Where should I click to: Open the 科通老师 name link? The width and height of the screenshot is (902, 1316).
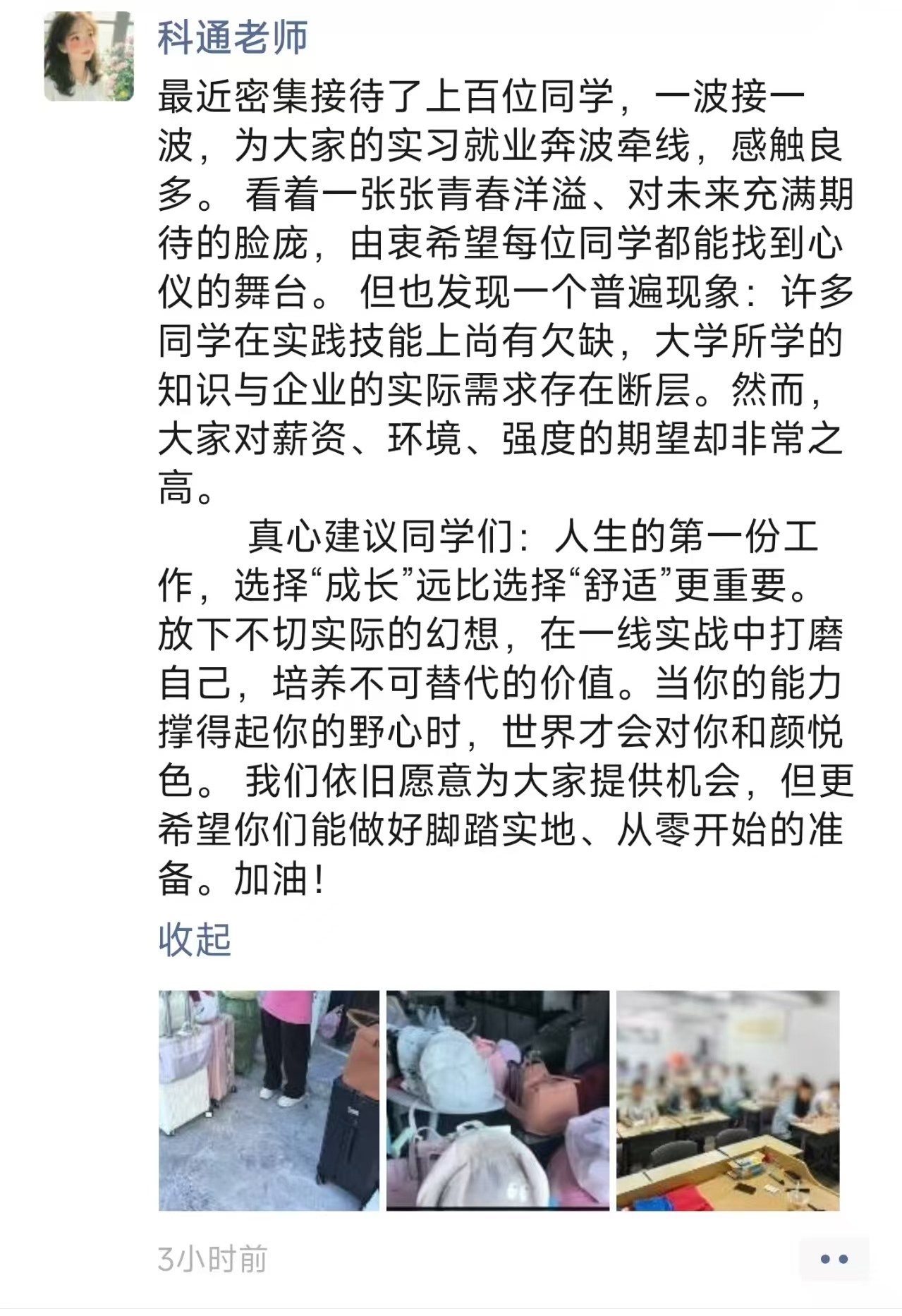pyautogui.click(x=232, y=37)
